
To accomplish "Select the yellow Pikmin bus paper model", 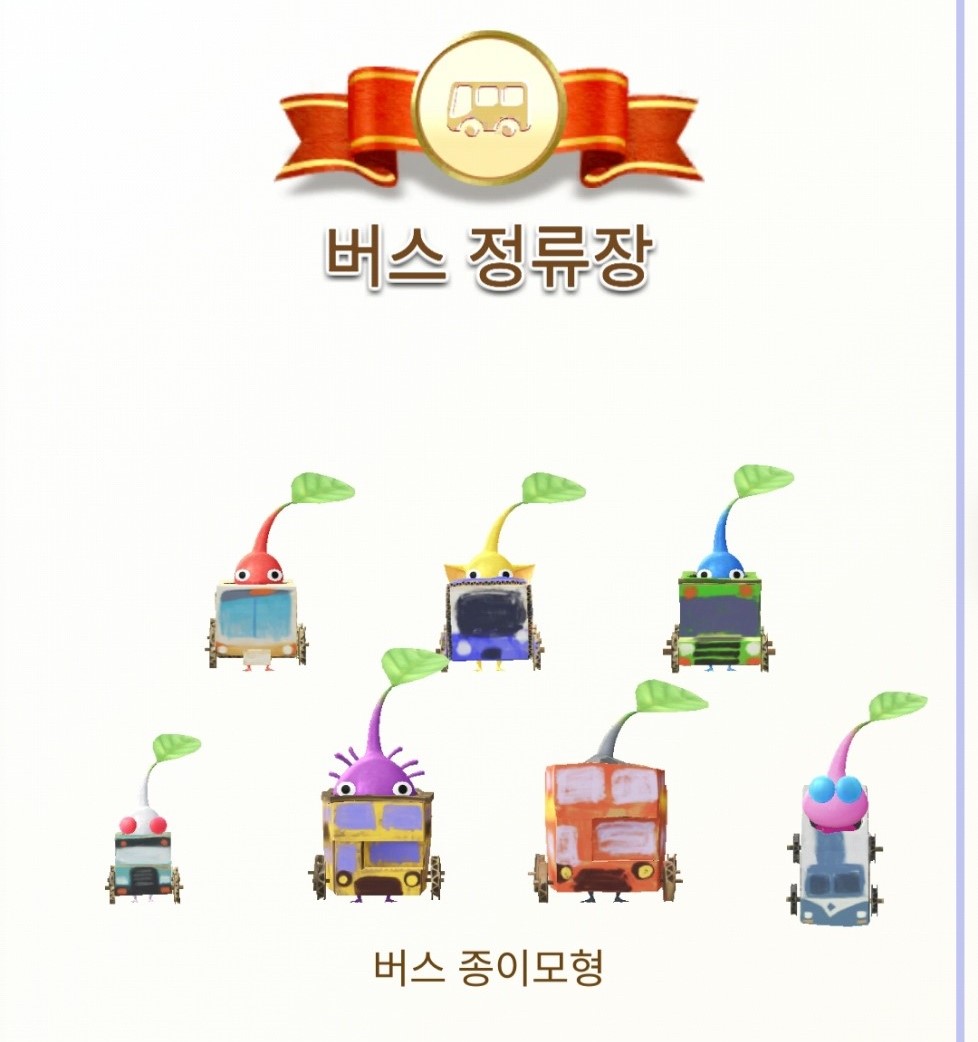I will pyautogui.click(x=489, y=610).
